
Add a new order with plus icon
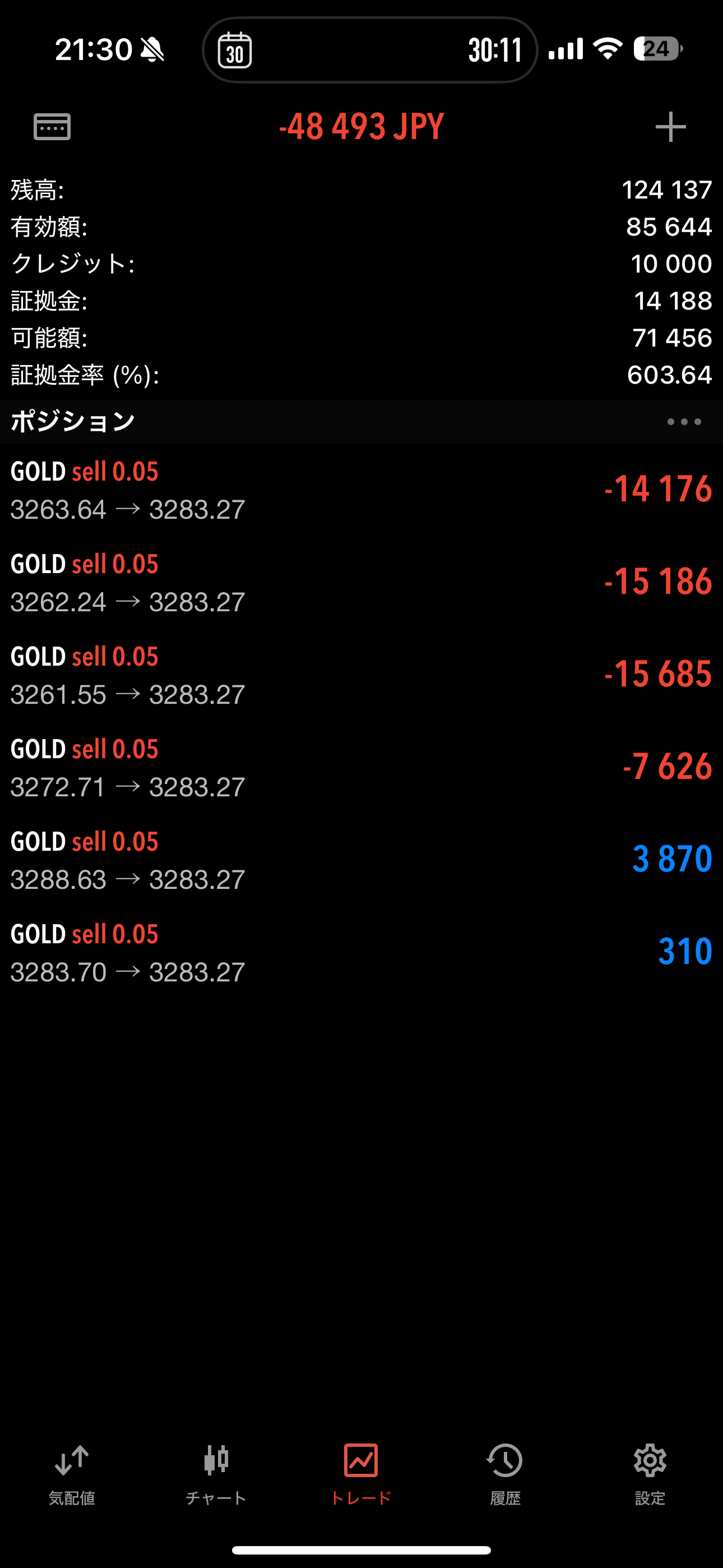(x=671, y=127)
